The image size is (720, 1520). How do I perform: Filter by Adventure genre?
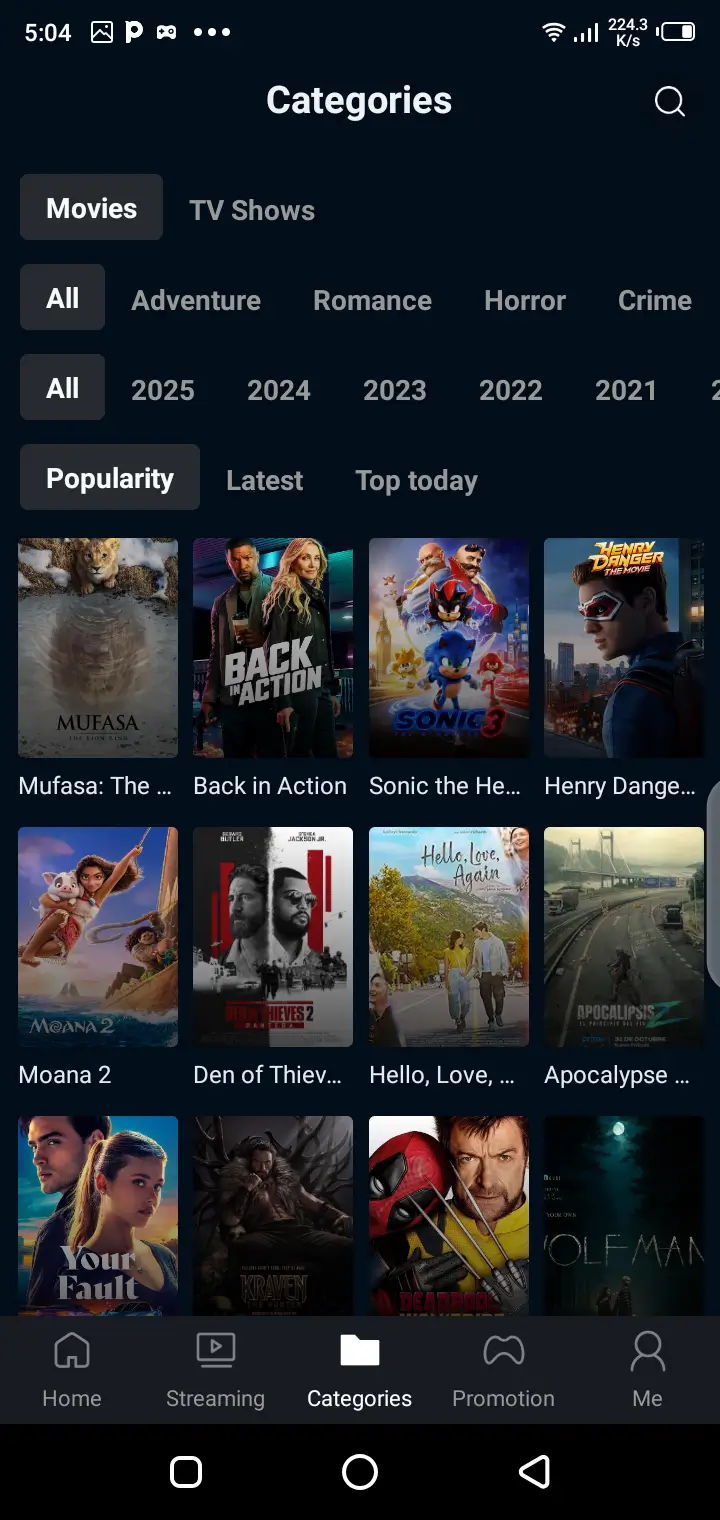[x=196, y=300]
